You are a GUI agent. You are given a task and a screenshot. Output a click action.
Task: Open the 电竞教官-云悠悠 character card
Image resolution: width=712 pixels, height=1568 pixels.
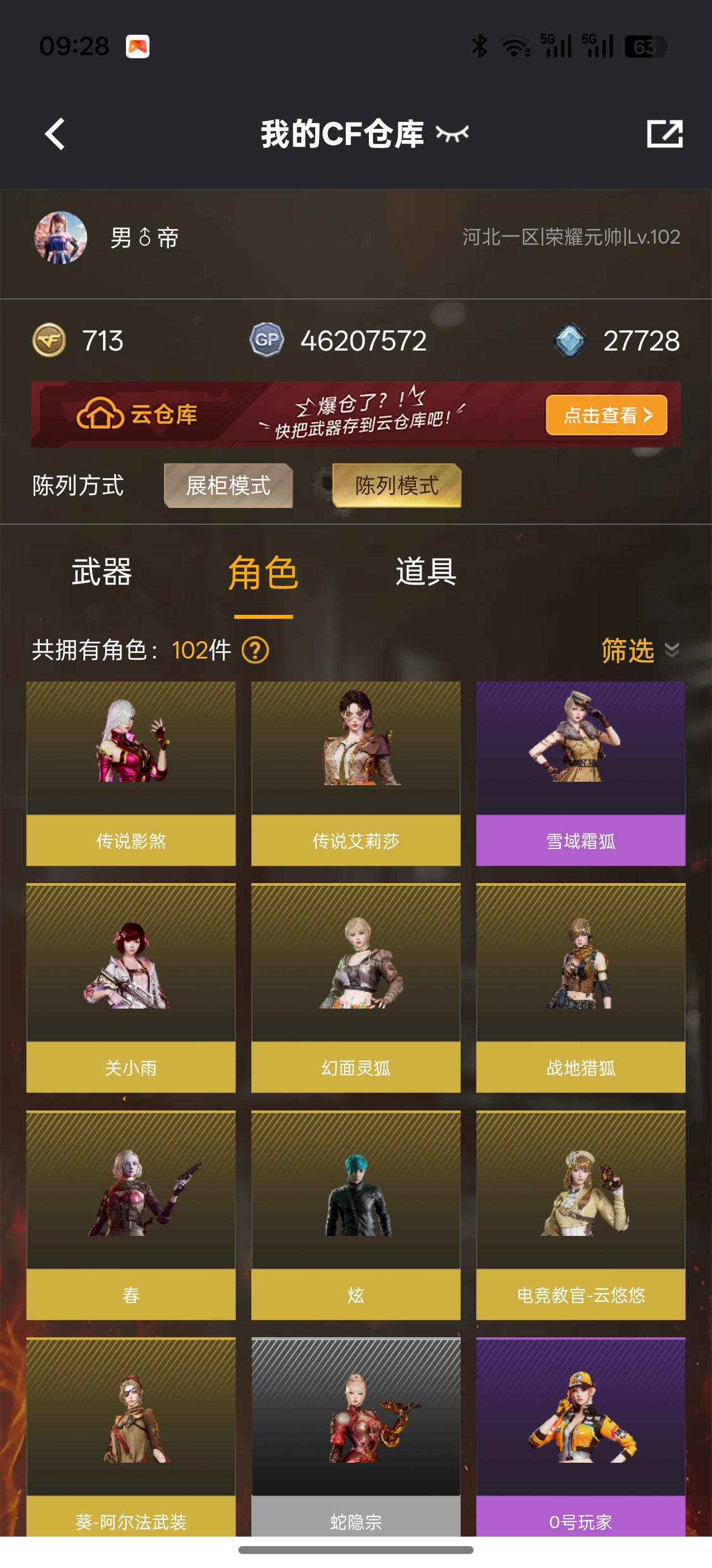pyautogui.click(x=580, y=1215)
